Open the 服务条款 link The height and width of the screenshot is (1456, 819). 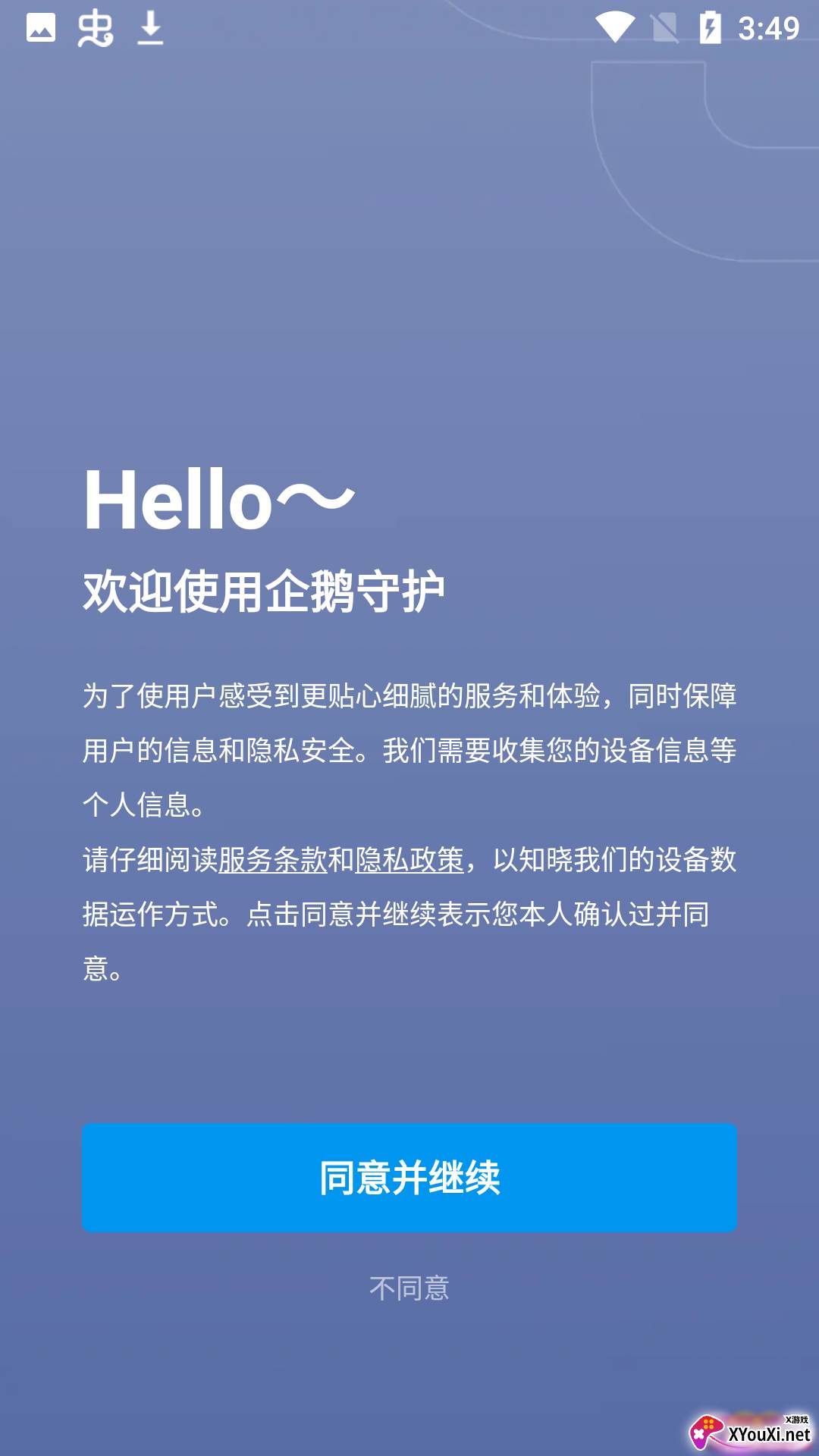click(x=273, y=860)
